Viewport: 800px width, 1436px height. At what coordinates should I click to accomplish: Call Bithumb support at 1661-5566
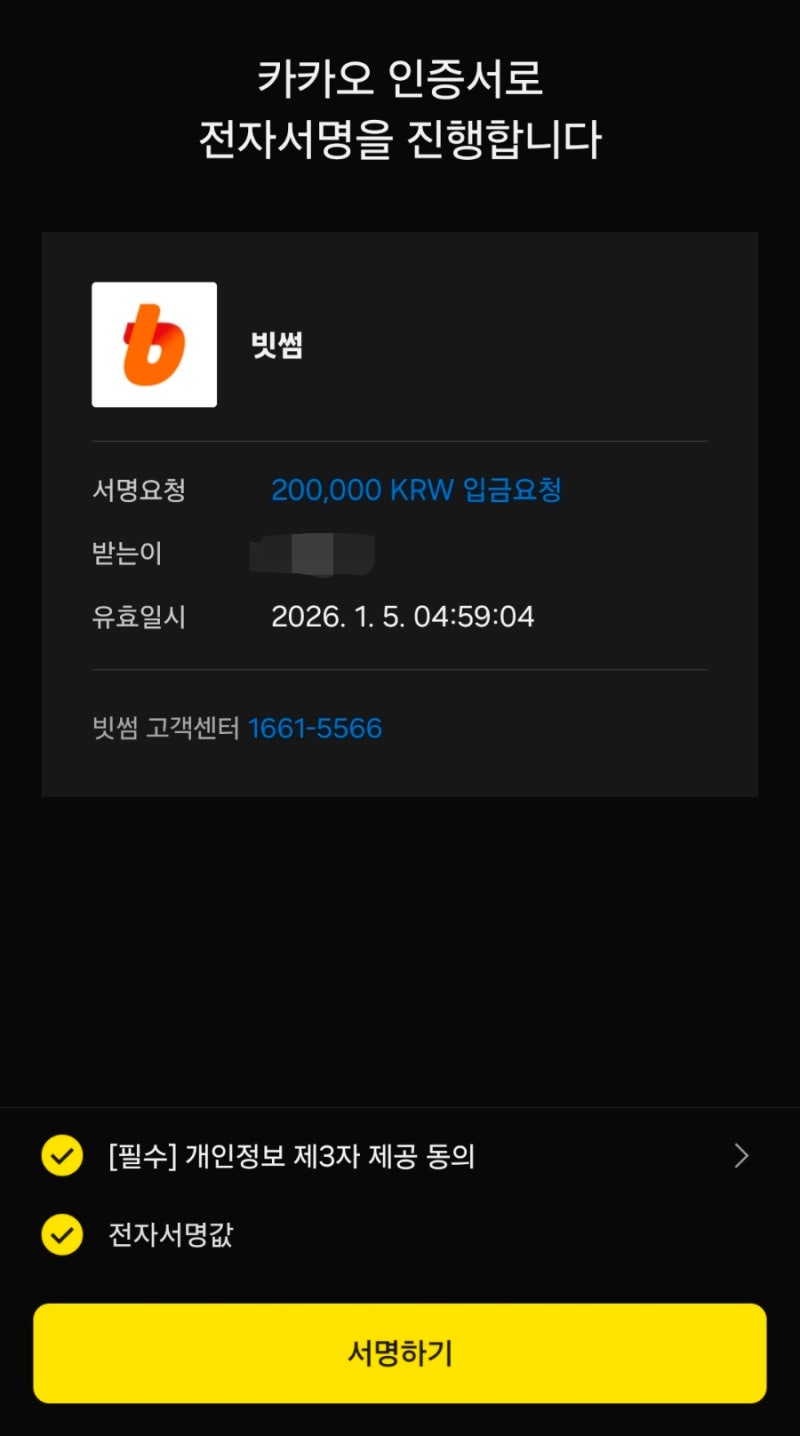(314, 727)
